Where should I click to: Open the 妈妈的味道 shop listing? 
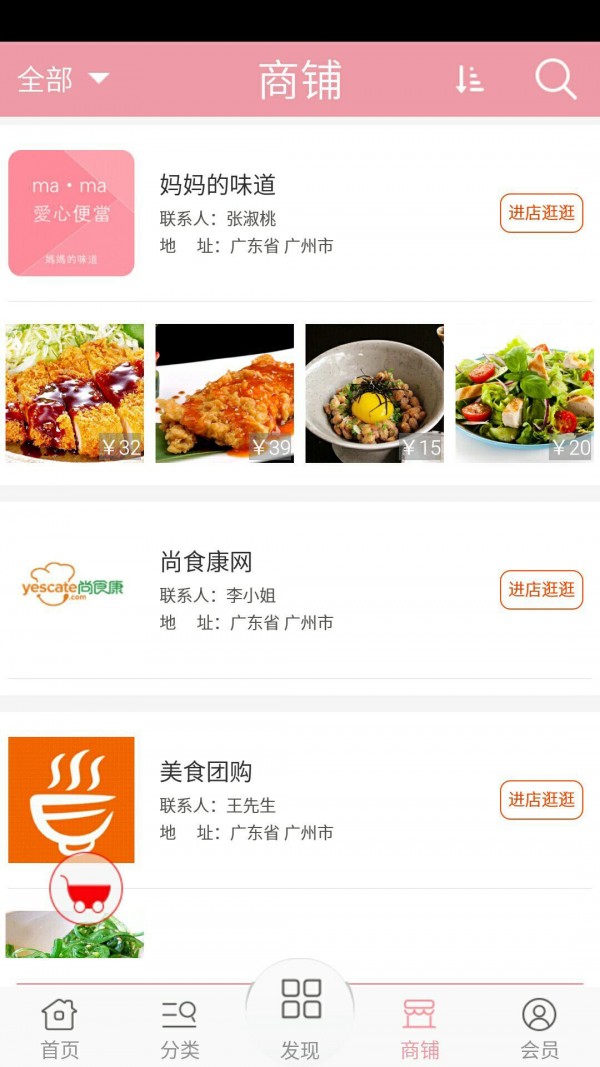[x=217, y=185]
